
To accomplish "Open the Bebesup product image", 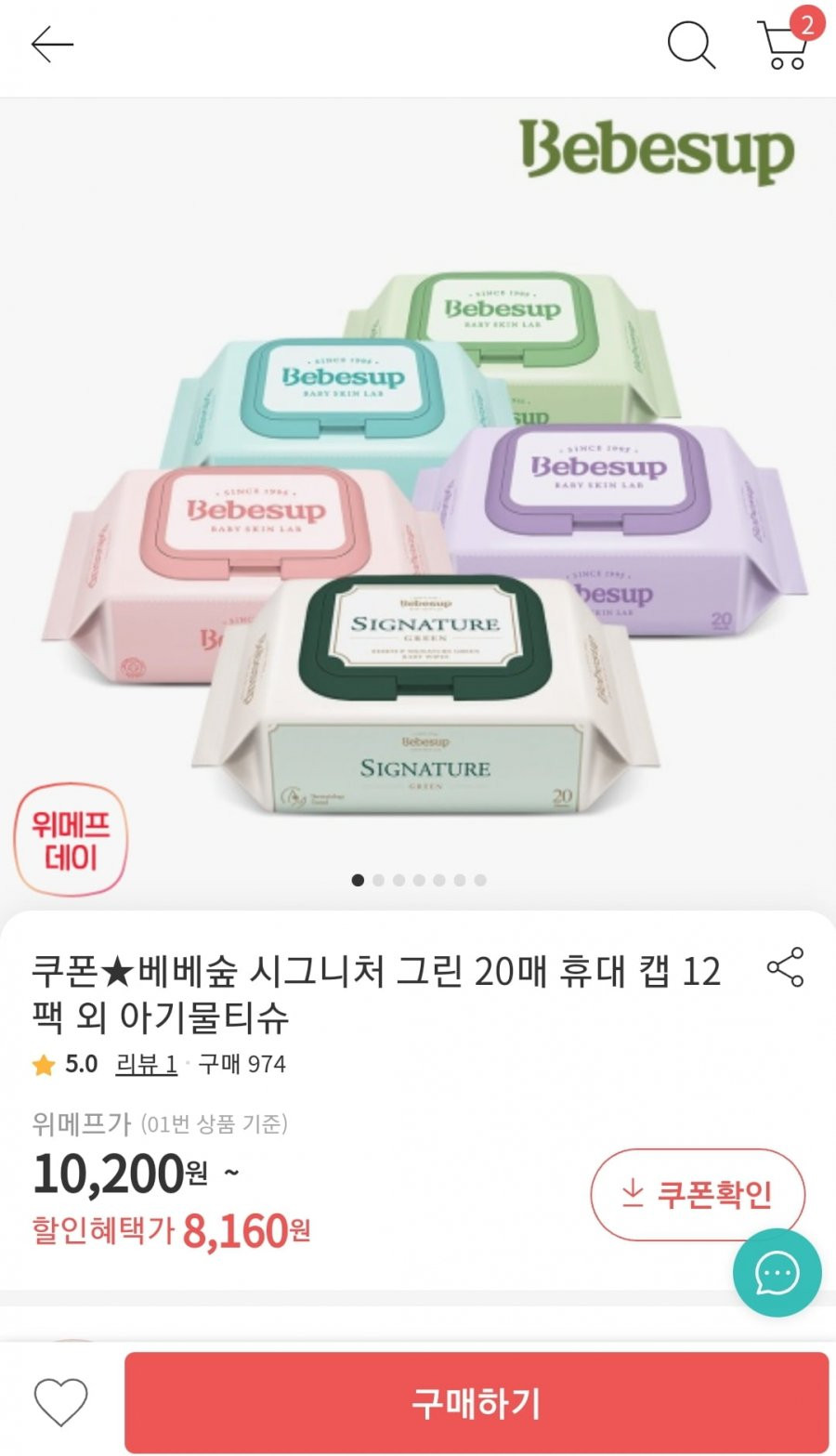I will click(418, 502).
